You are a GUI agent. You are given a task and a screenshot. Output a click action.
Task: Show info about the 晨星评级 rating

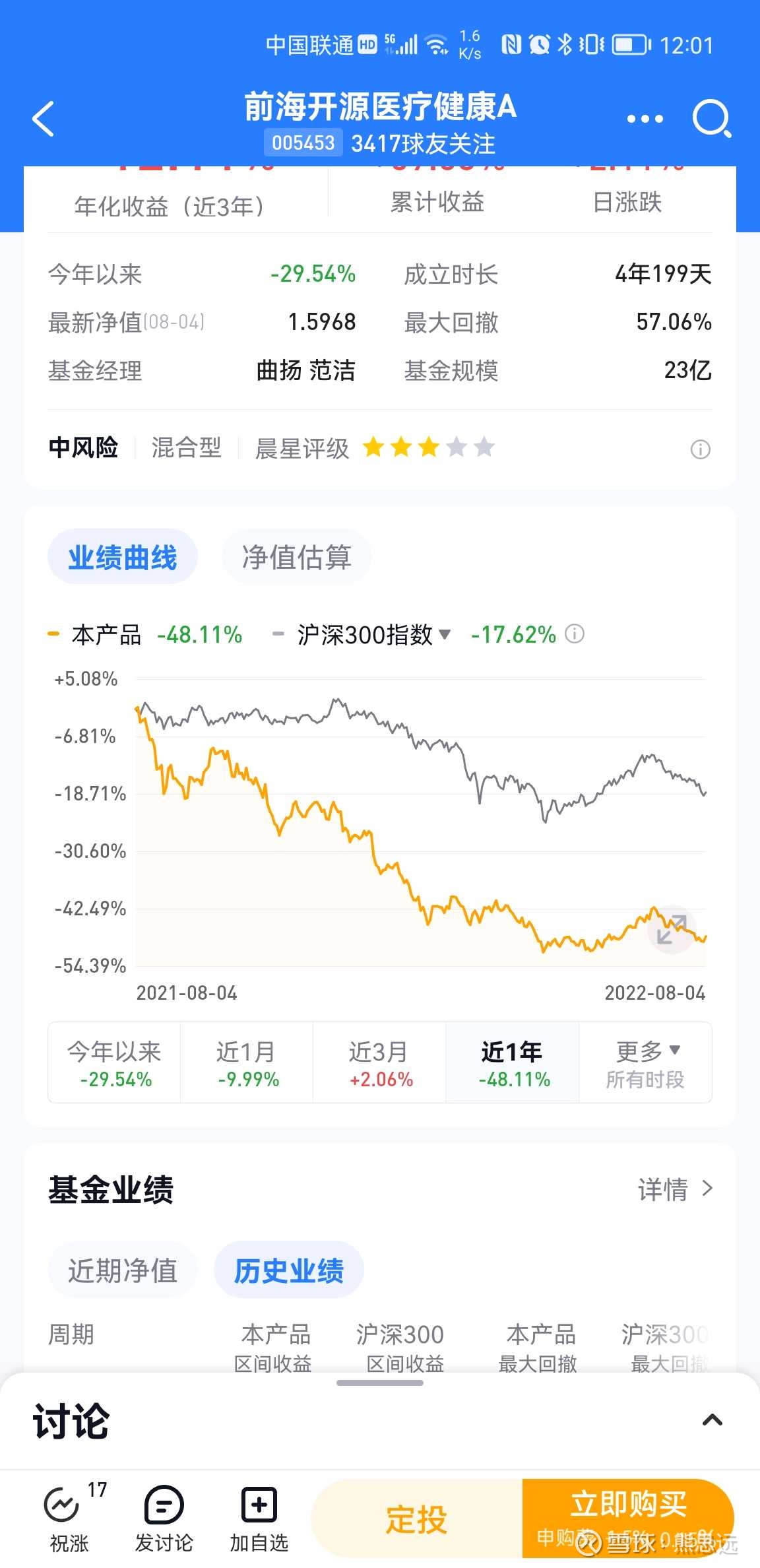click(x=700, y=449)
